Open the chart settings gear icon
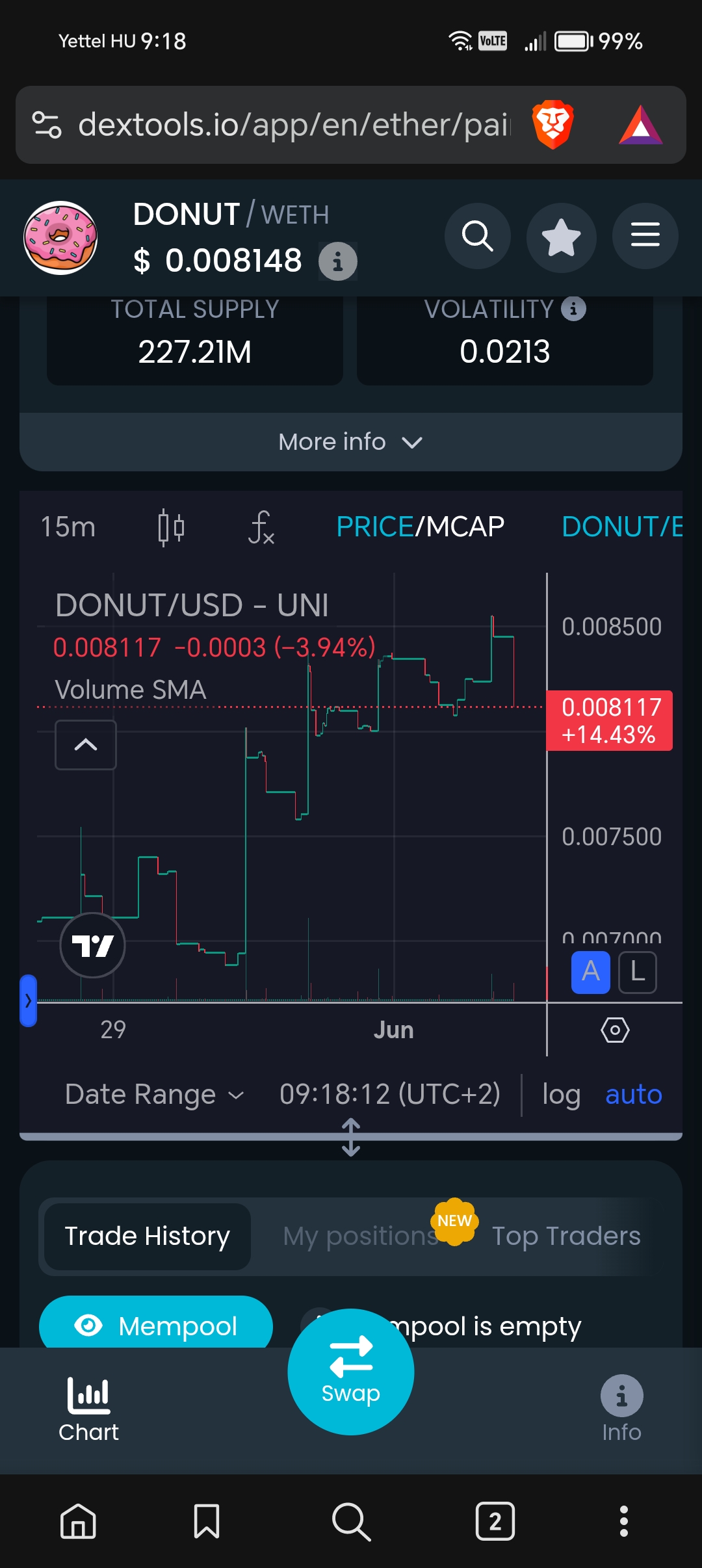The height and width of the screenshot is (1568, 702). [615, 1030]
